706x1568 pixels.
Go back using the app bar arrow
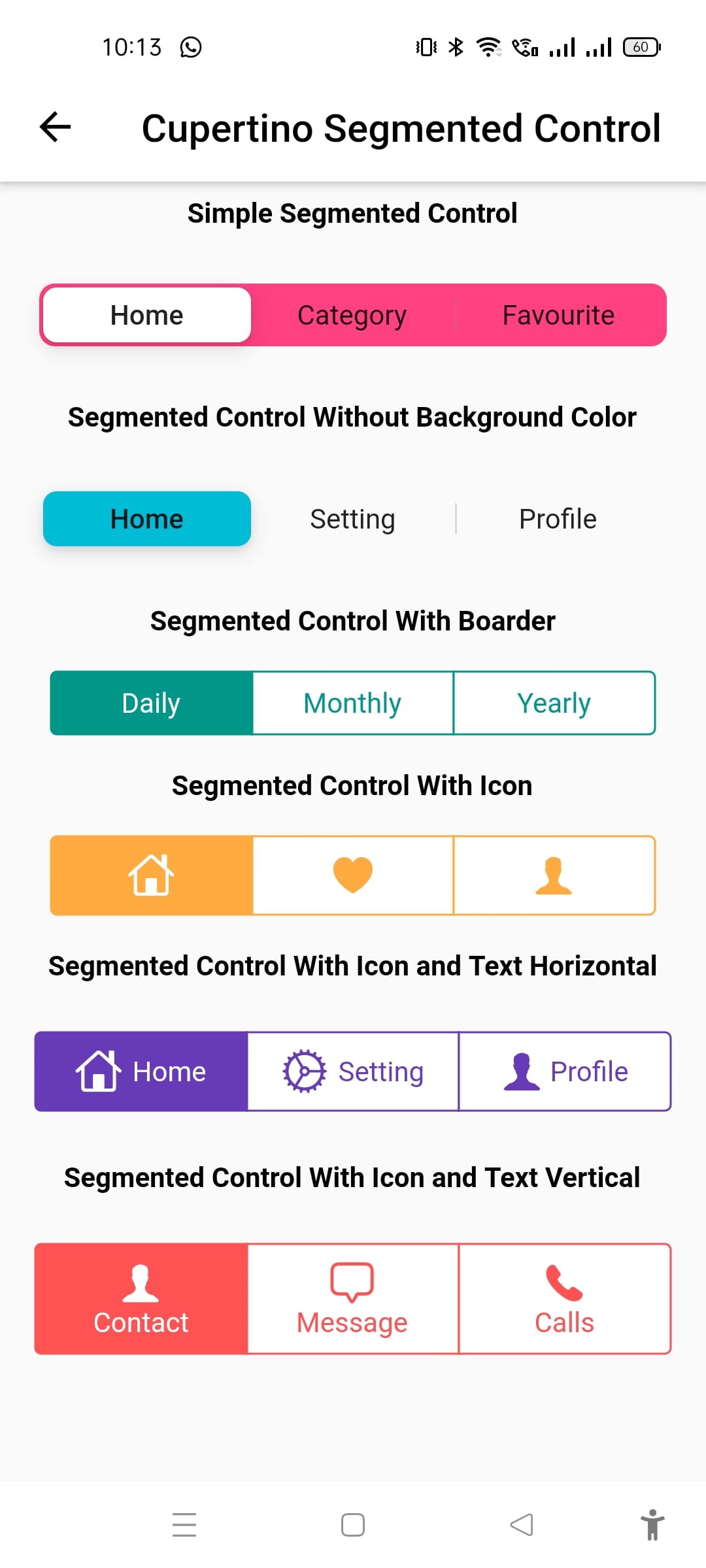pyautogui.click(x=56, y=127)
